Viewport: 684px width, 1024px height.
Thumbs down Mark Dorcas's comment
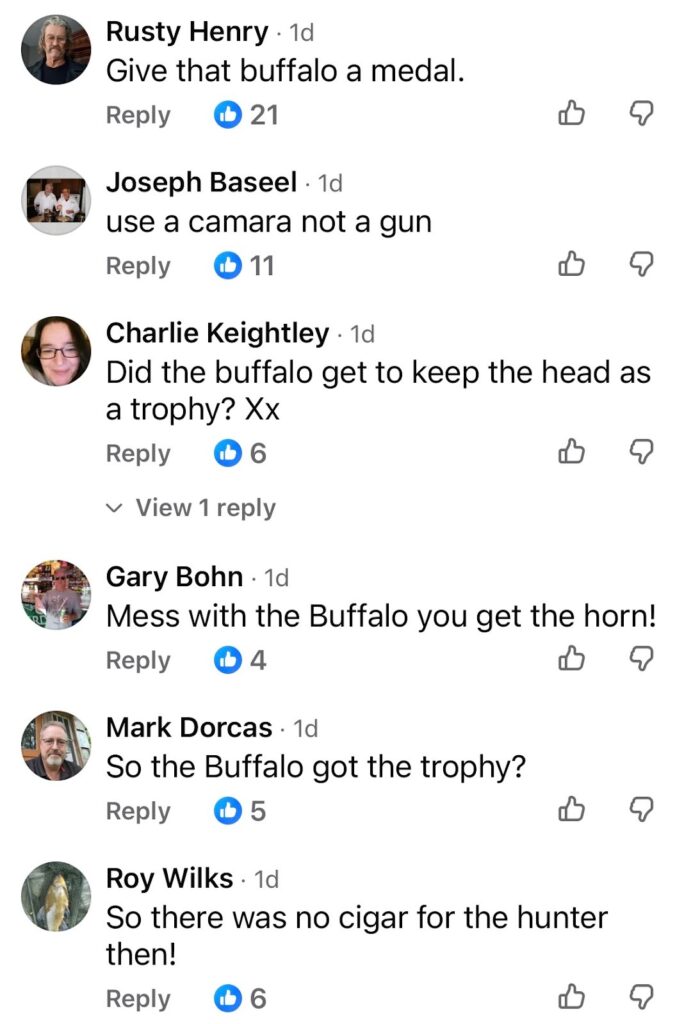[640, 810]
